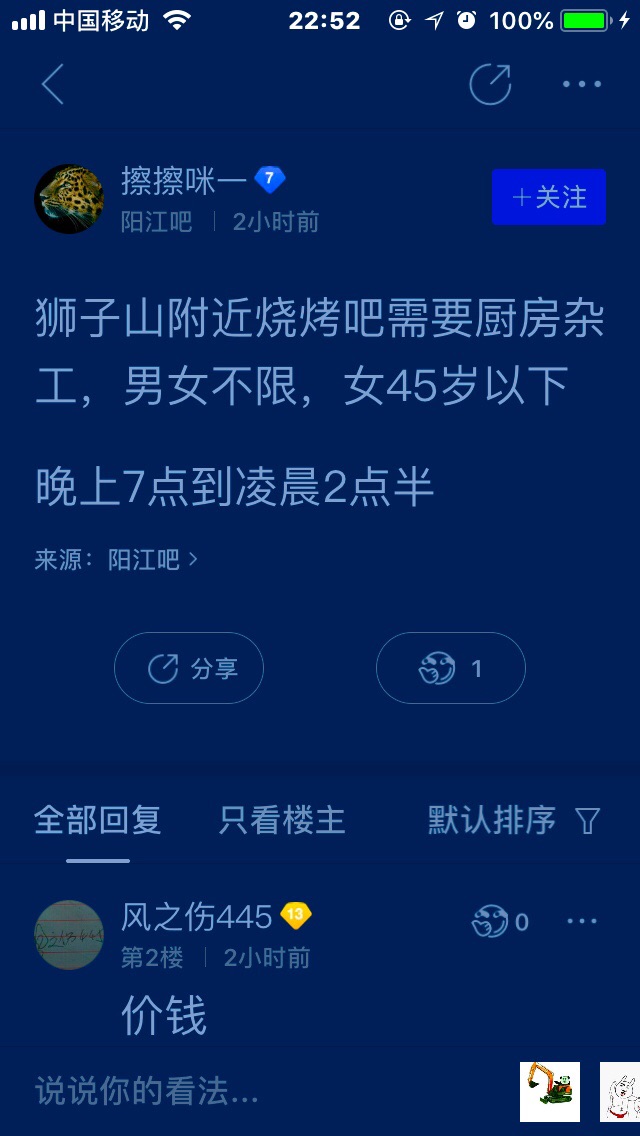Go back using the top-left arrow
Viewport: 640px width, 1136px height.
click(x=53, y=85)
